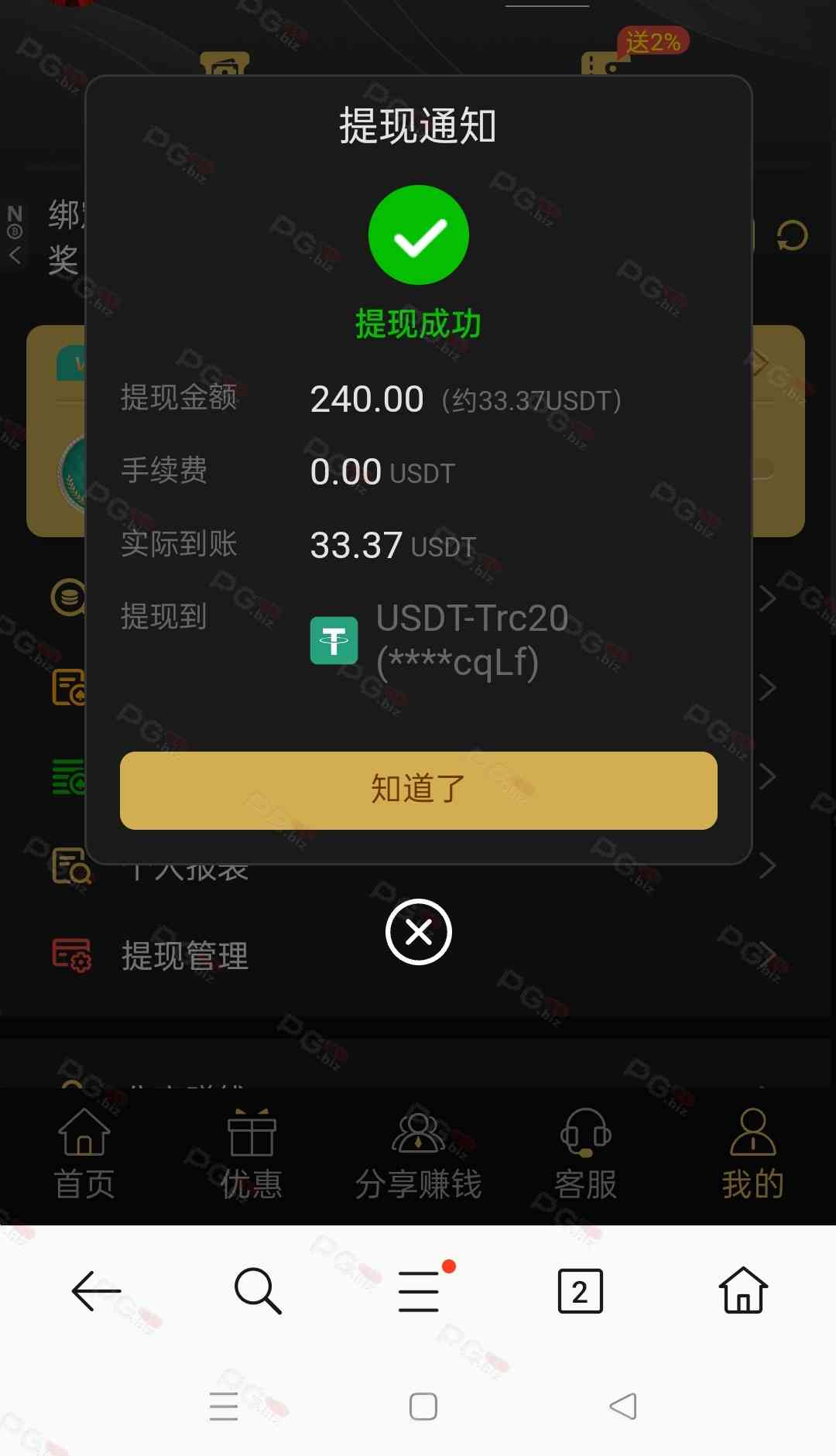Open the 我的 tab

click(752, 1153)
